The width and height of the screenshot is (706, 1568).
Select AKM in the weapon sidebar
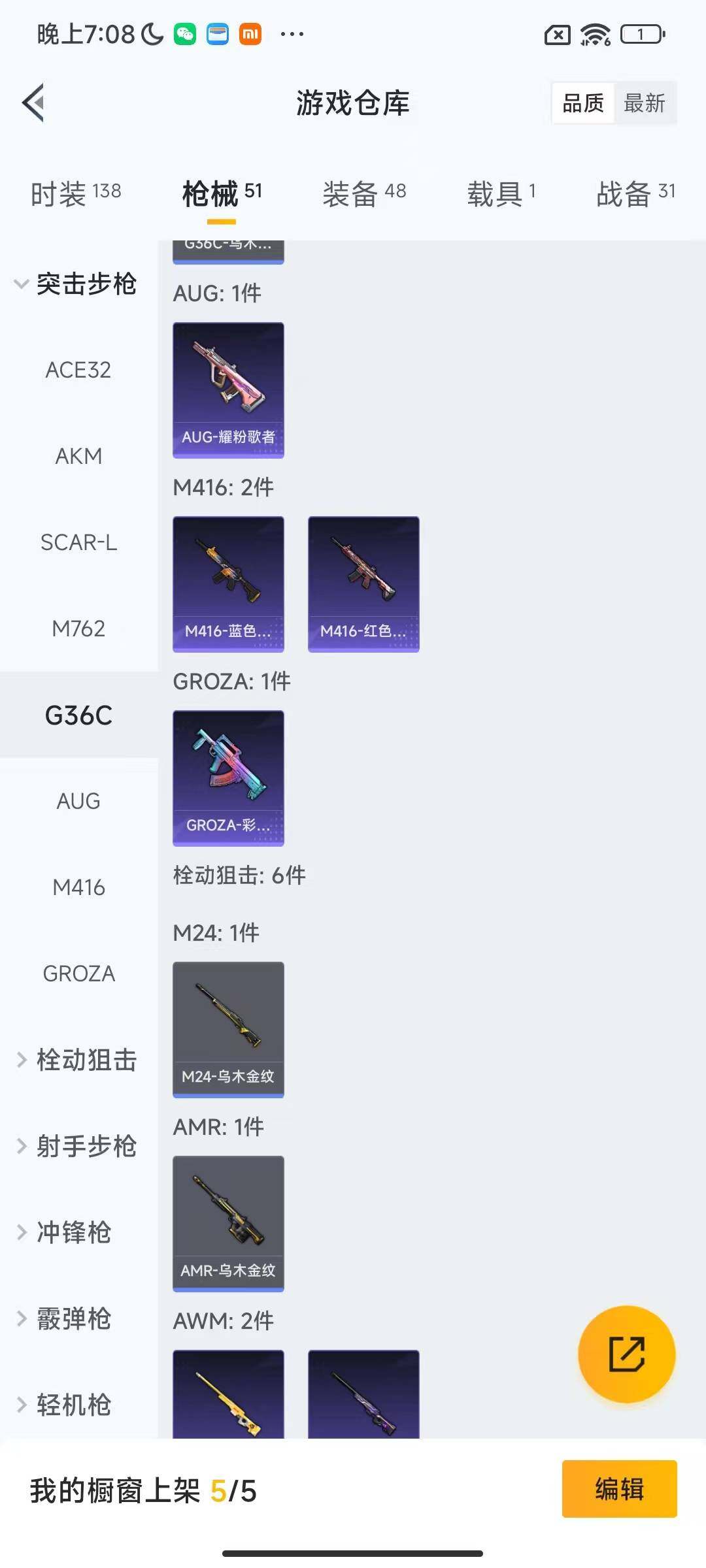pyautogui.click(x=80, y=457)
